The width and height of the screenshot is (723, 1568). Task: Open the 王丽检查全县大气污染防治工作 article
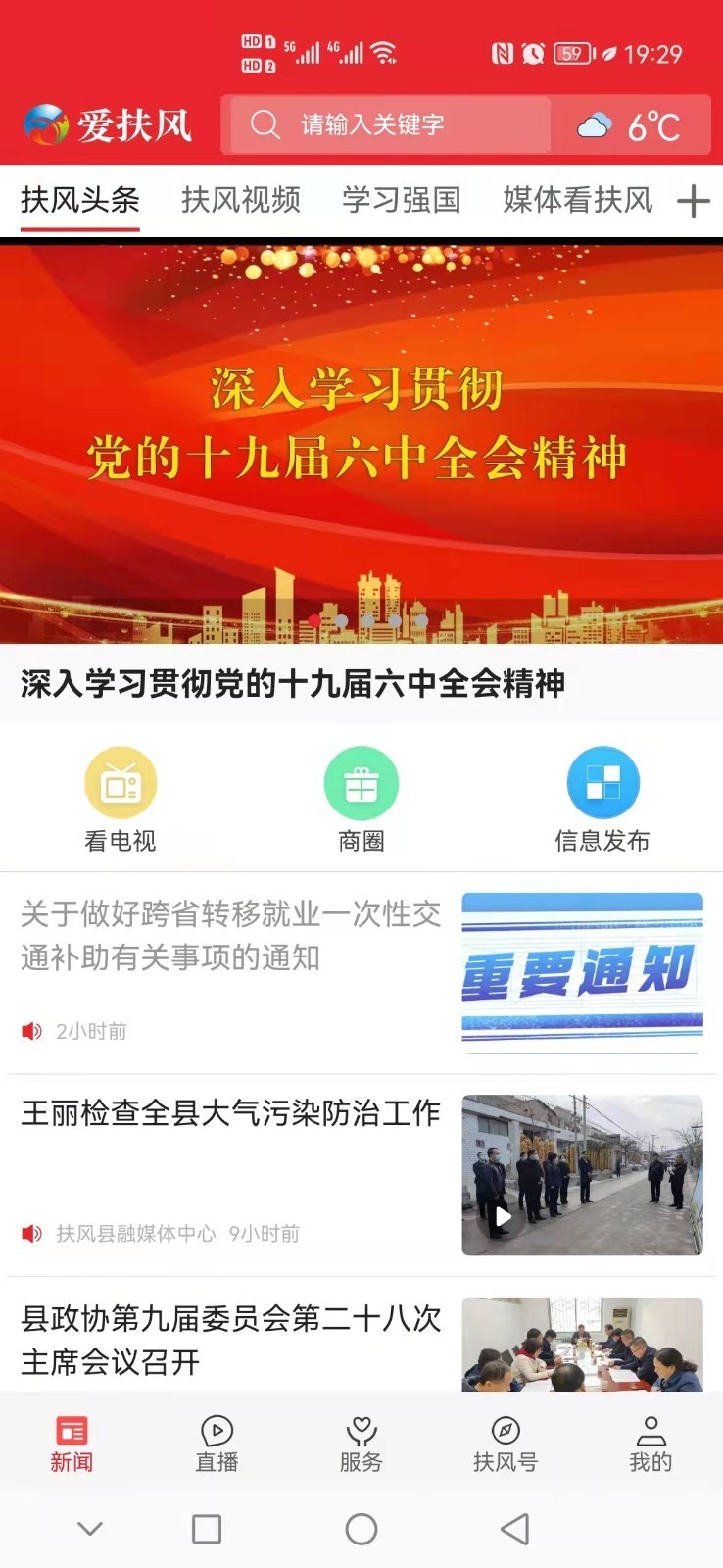coord(231,1113)
